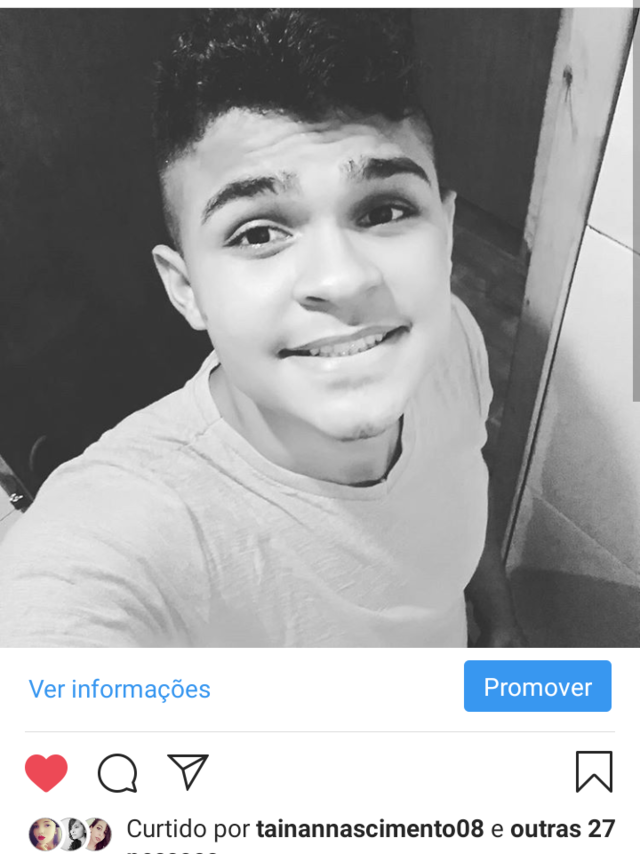Image resolution: width=640 pixels, height=854 pixels.
Task: Tap the Promover button
Action: pos(537,687)
